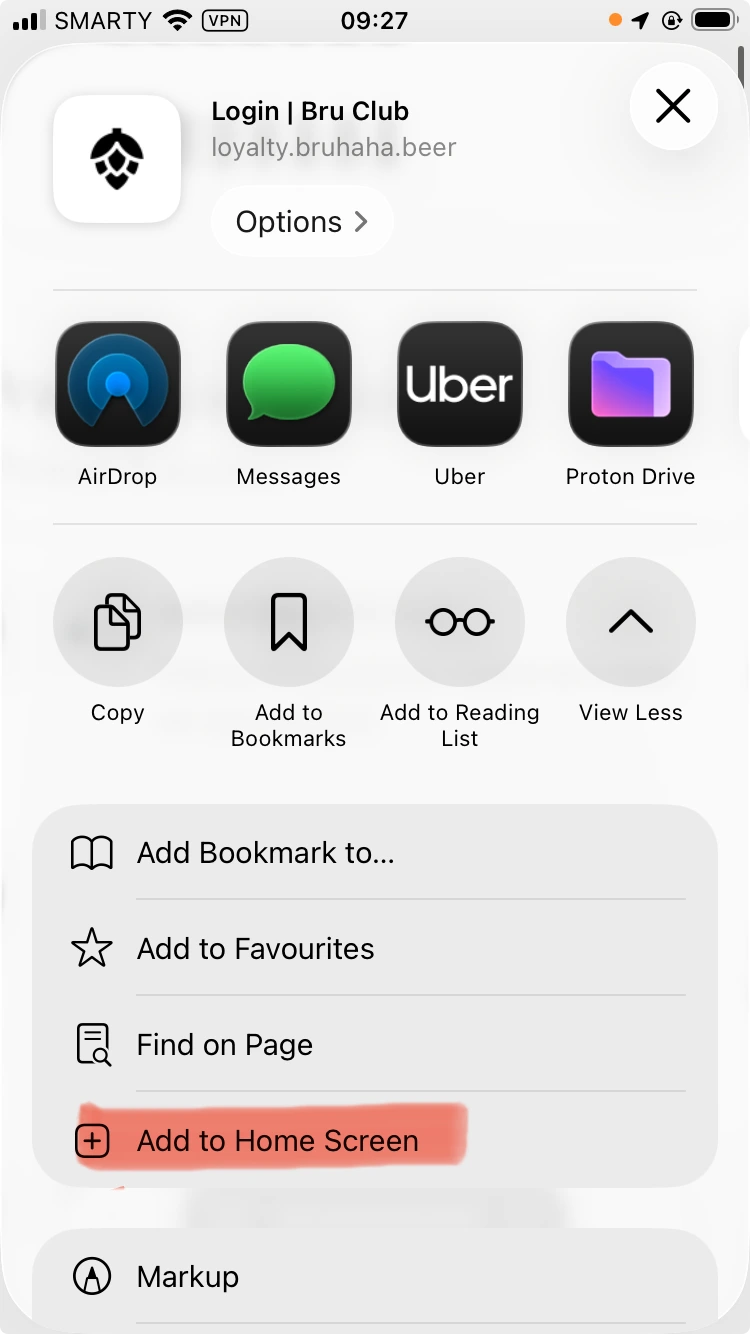The height and width of the screenshot is (1334, 750).
Task: Select Add Bookmark to…
Action: click(x=375, y=853)
